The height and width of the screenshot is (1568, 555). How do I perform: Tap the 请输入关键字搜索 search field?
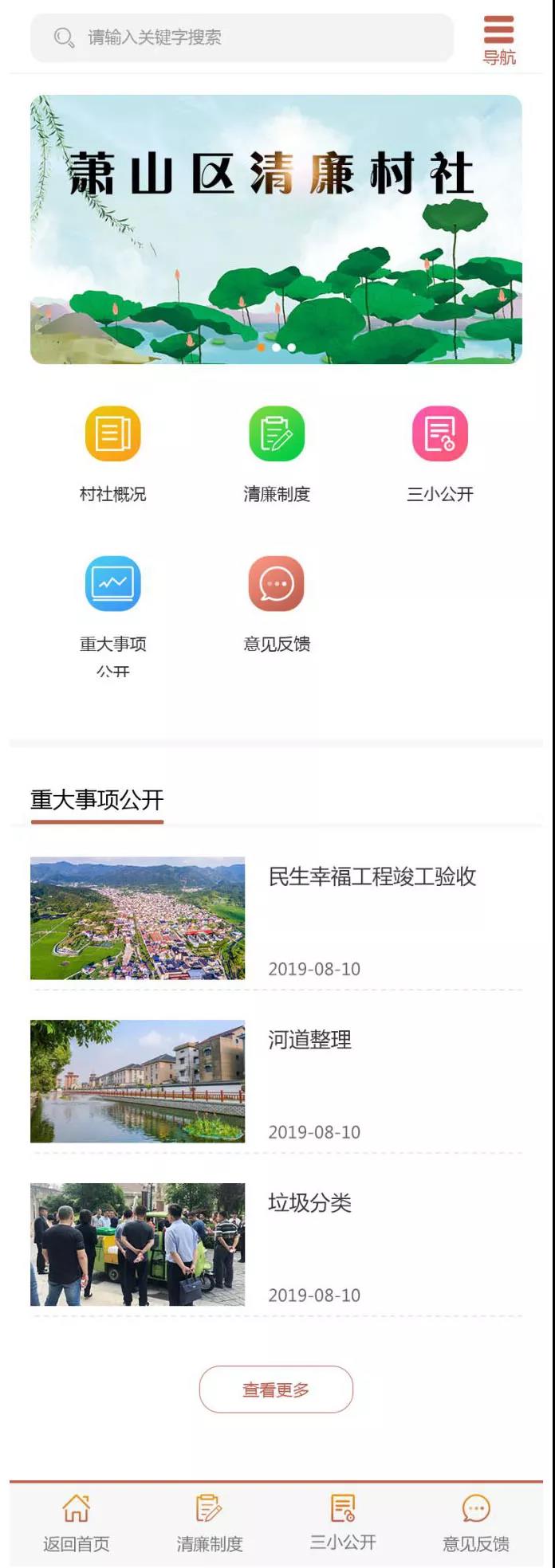tap(241, 37)
